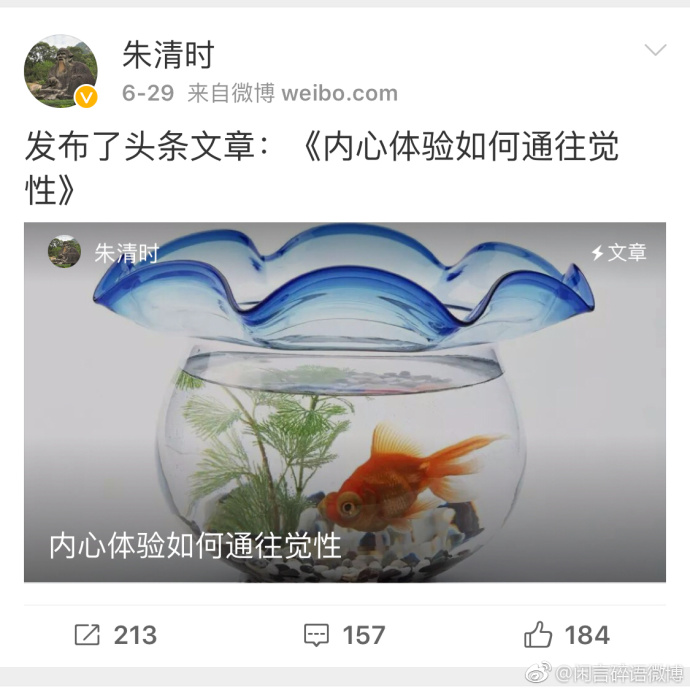The height and width of the screenshot is (690, 690).
Task: Expand the post options chevron
Action: 655,50
